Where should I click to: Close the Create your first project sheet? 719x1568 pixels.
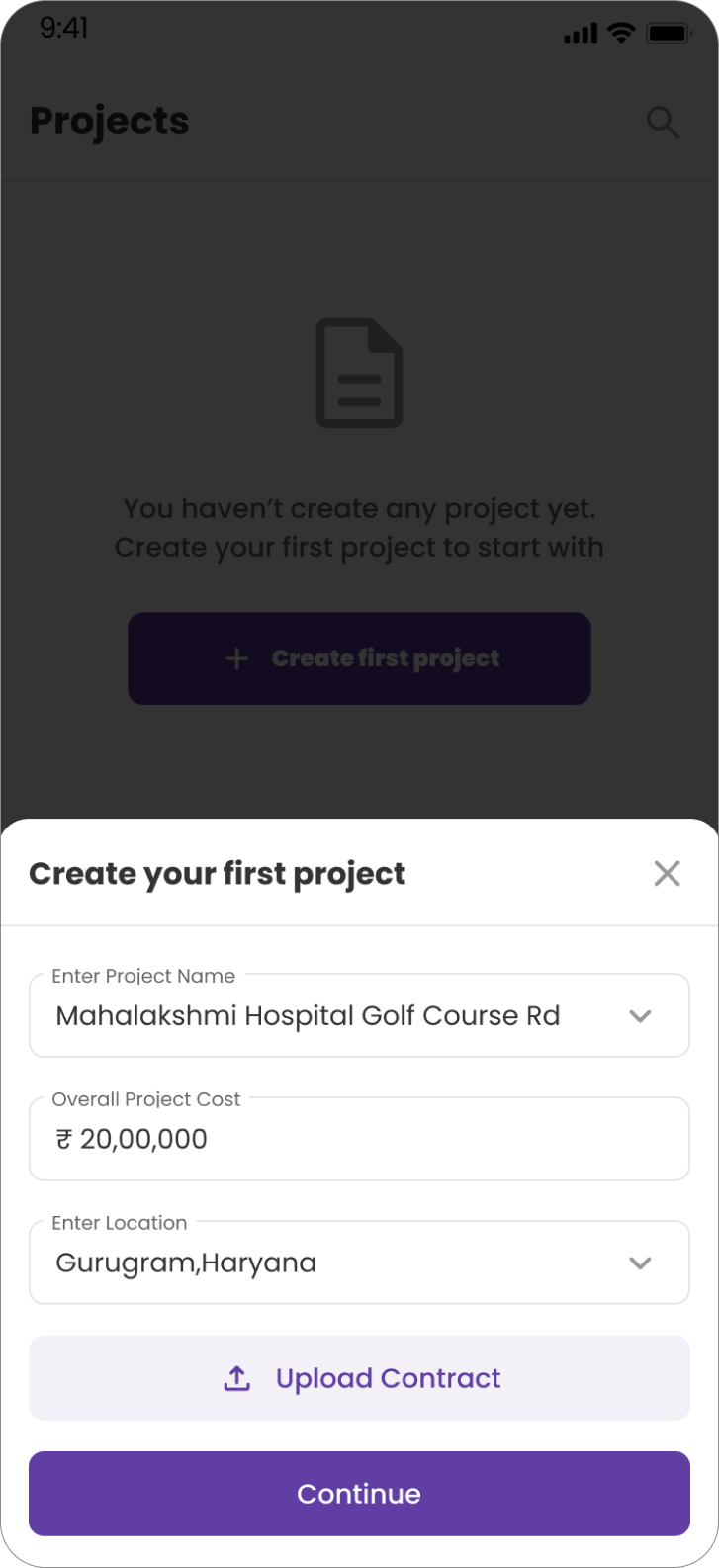[667, 873]
